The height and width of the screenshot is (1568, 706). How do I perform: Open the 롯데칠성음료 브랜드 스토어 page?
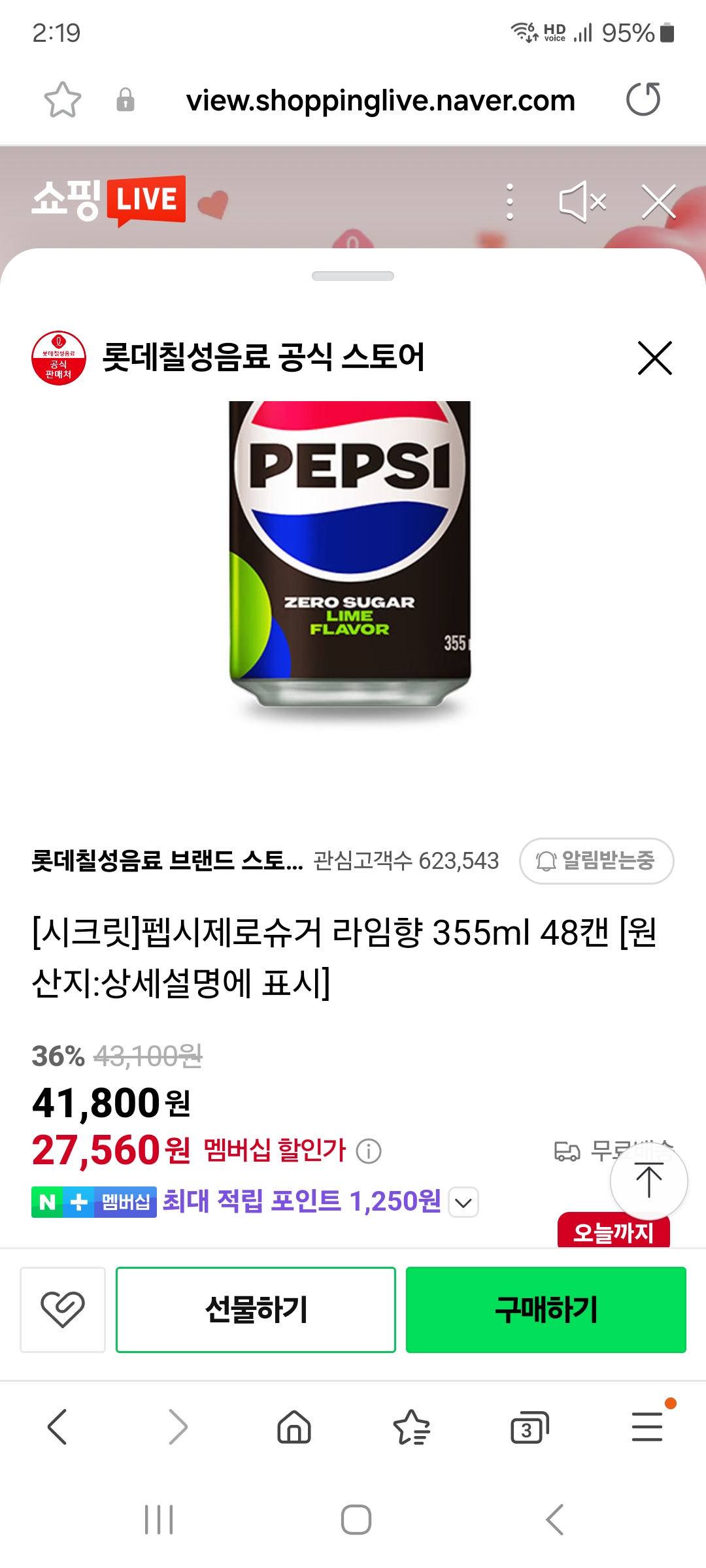point(167,860)
